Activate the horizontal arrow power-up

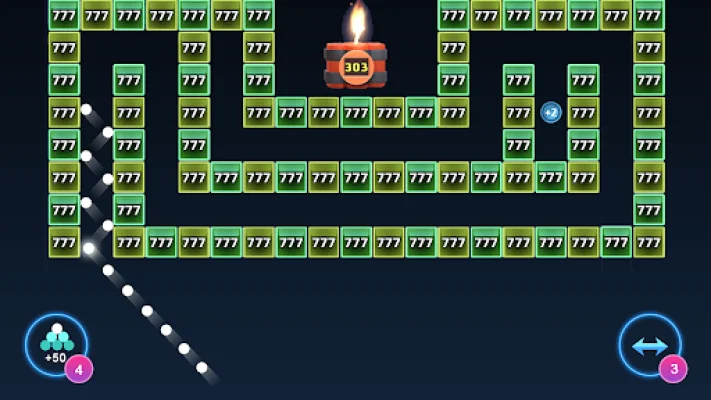pyautogui.click(x=649, y=345)
